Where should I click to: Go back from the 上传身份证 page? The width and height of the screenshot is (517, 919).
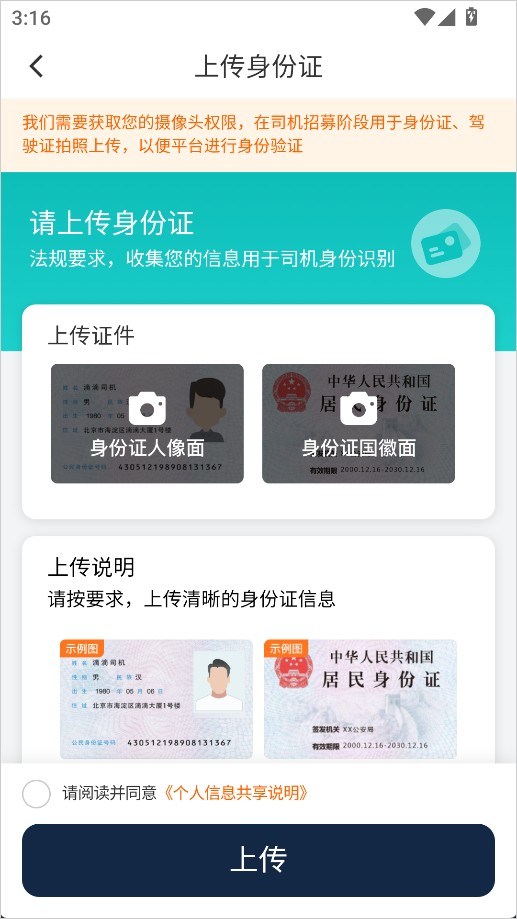point(36,66)
